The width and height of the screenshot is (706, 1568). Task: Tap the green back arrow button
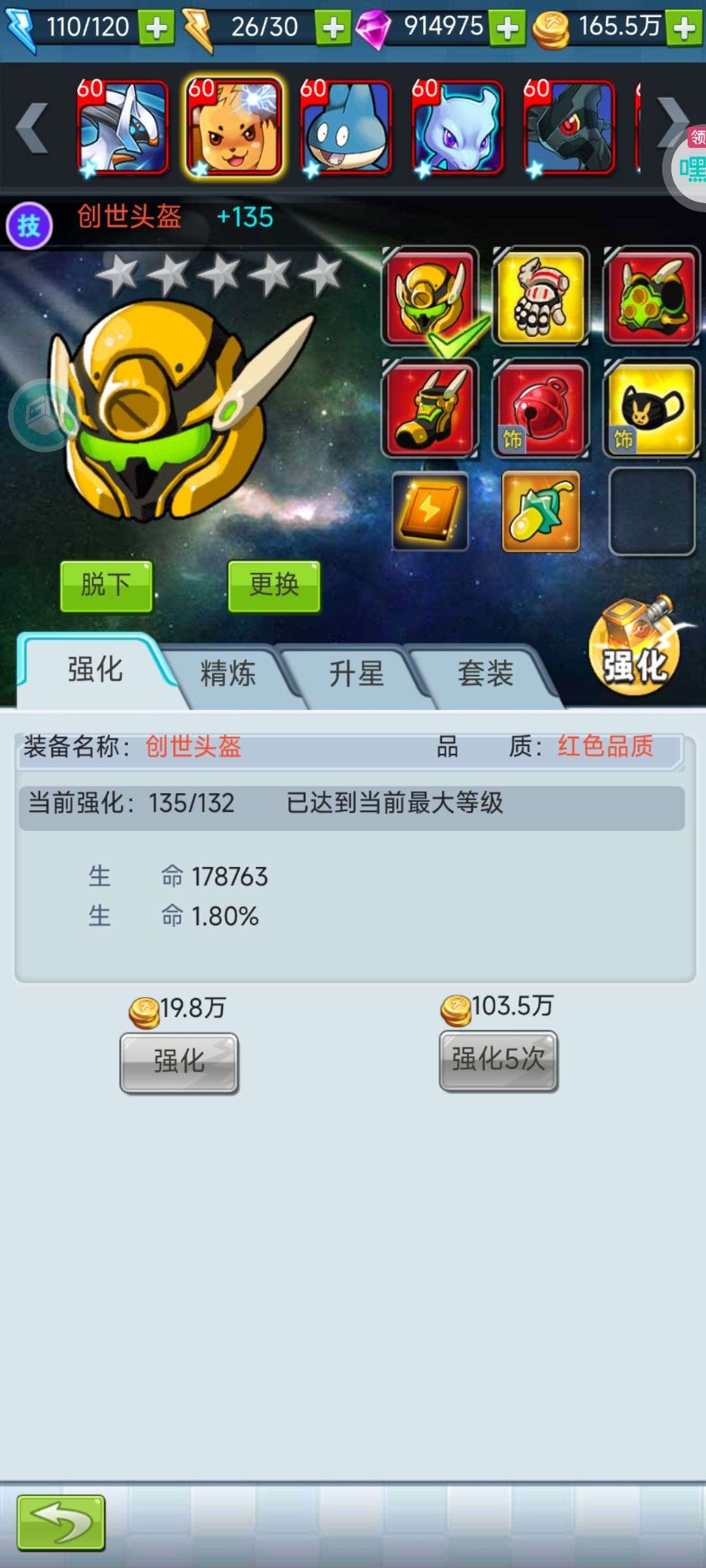pyautogui.click(x=61, y=1523)
